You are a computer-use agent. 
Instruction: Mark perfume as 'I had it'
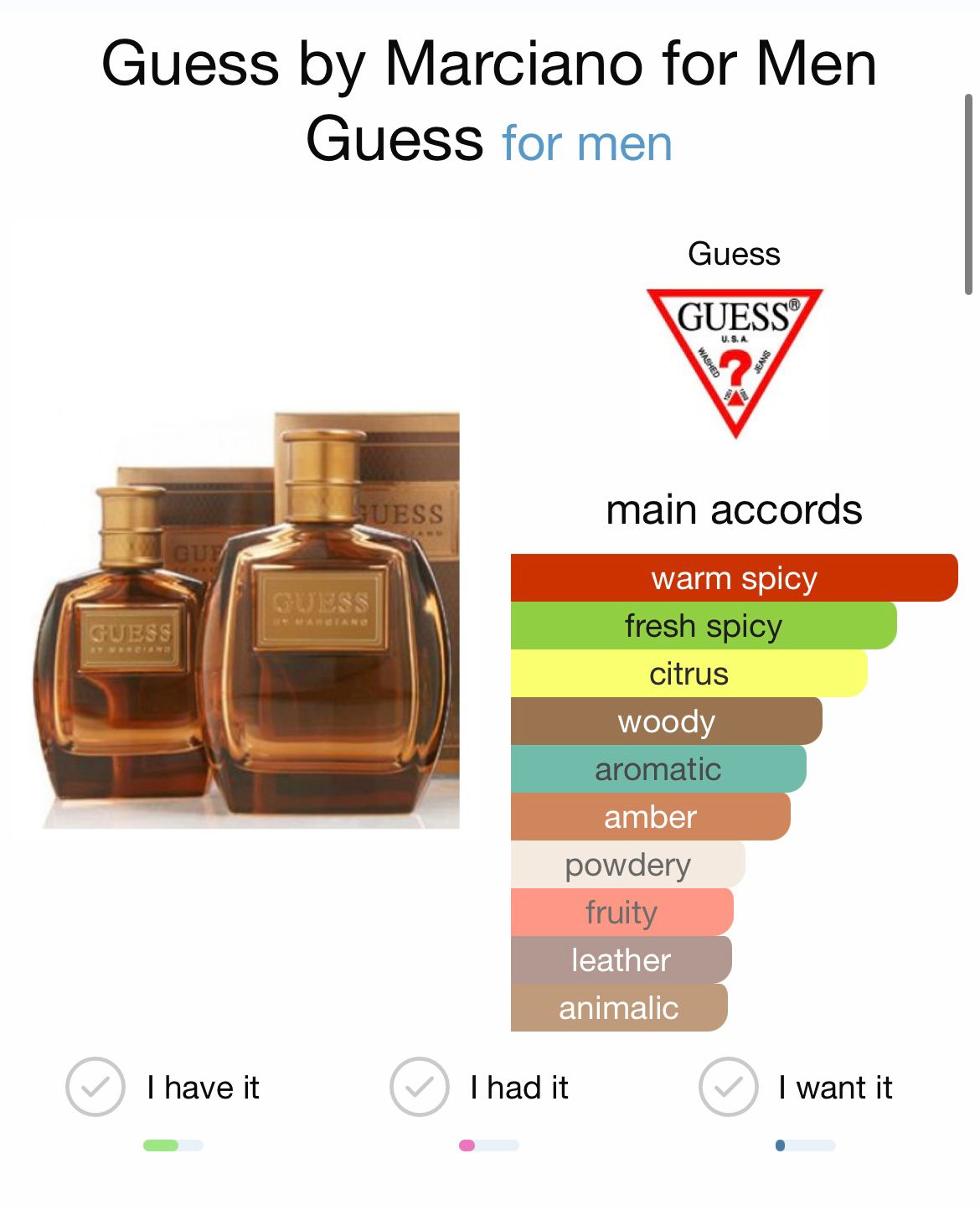(x=419, y=1087)
